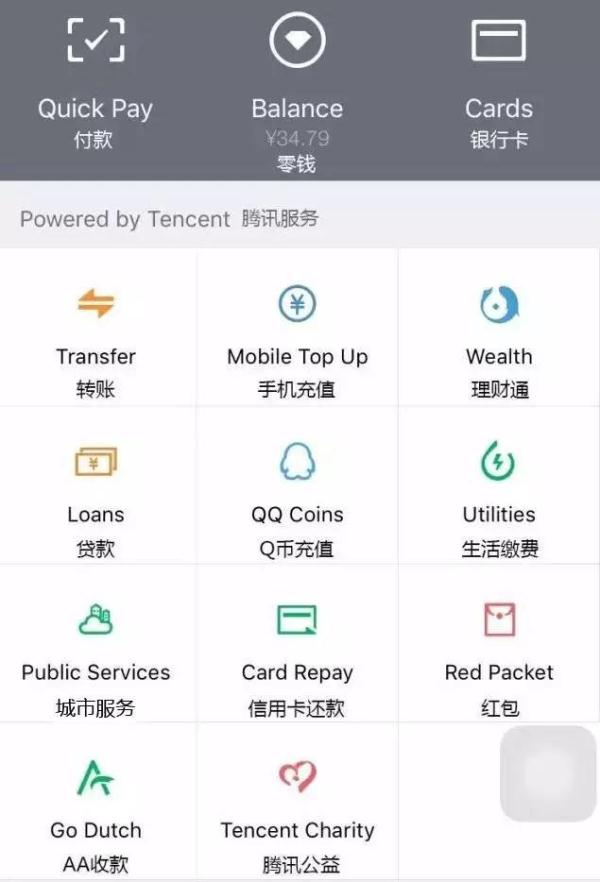This screenshot has width=600, height=882.
Task: Open the Balance wallet
Action: (x=297, y=85)
